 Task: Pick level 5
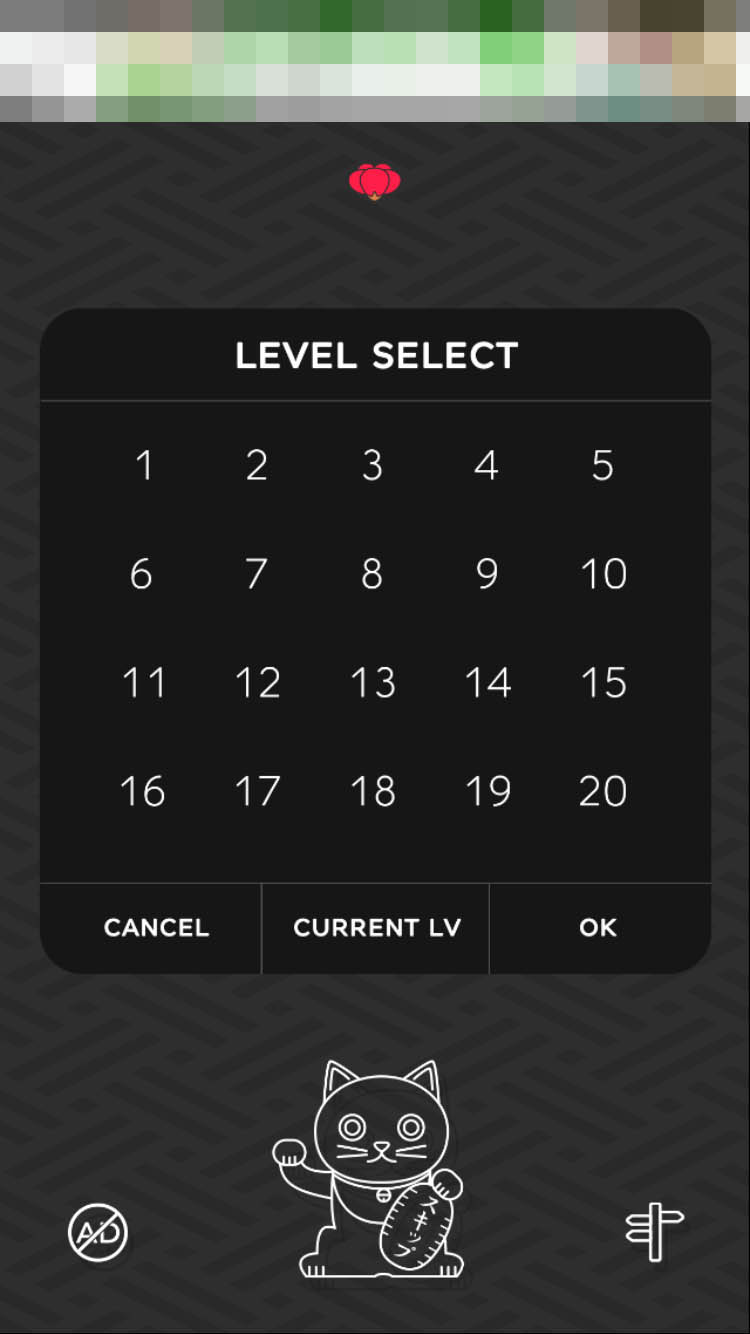(x=602, y=465)
